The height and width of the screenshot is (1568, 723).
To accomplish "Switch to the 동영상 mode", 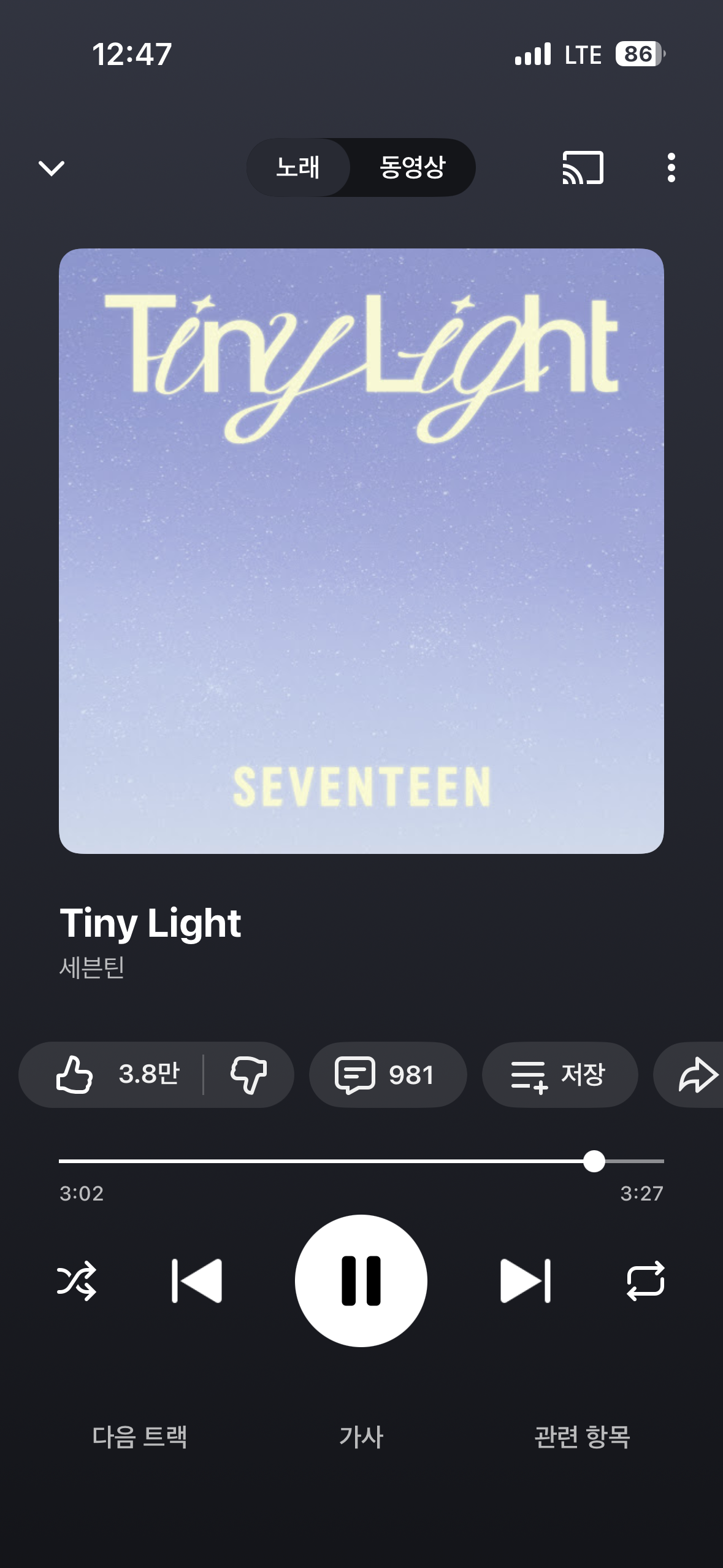I will pyautogui.click(x=412, y=167).
